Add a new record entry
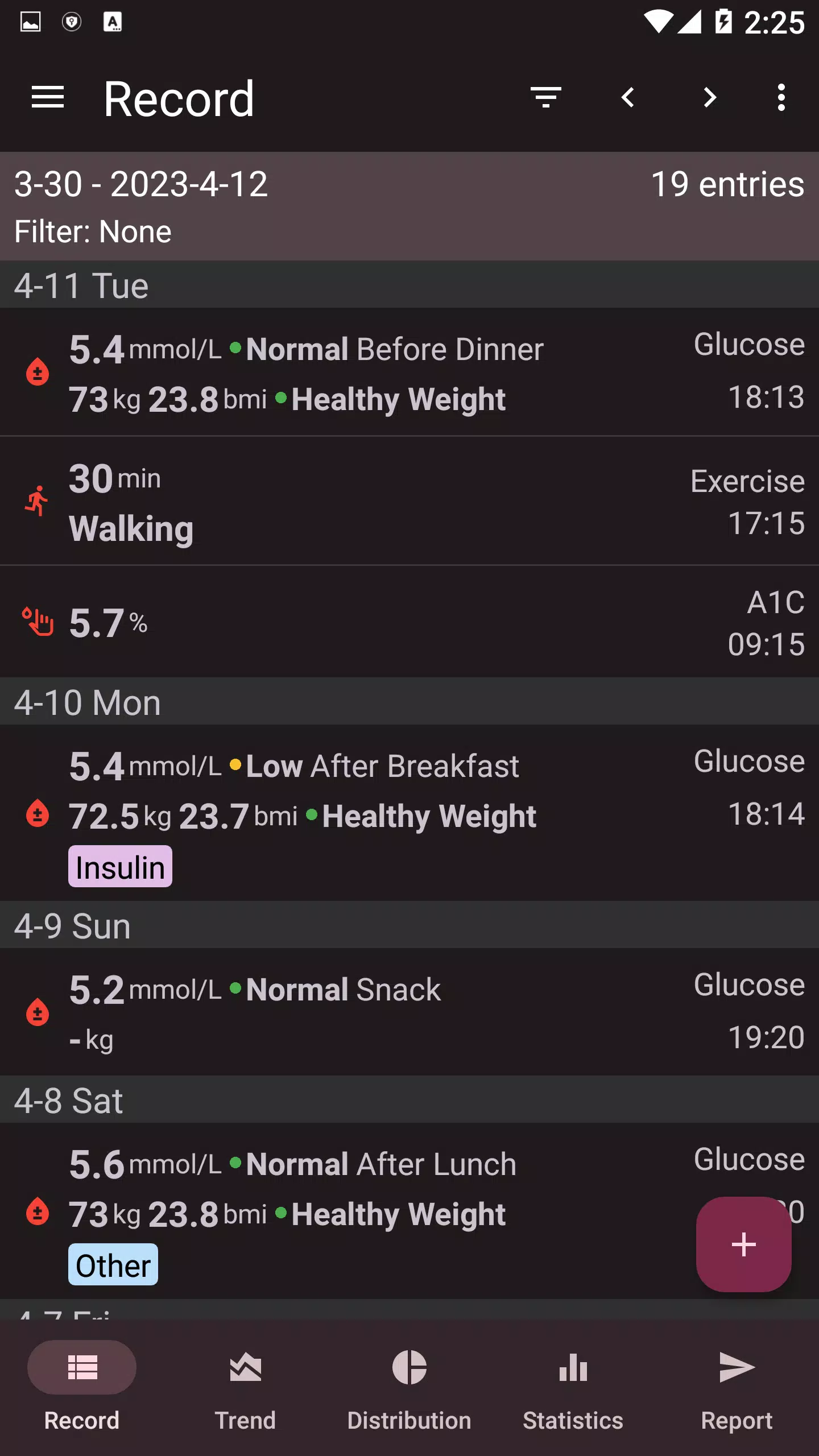819x1456 pixels. coord(743,1244)
